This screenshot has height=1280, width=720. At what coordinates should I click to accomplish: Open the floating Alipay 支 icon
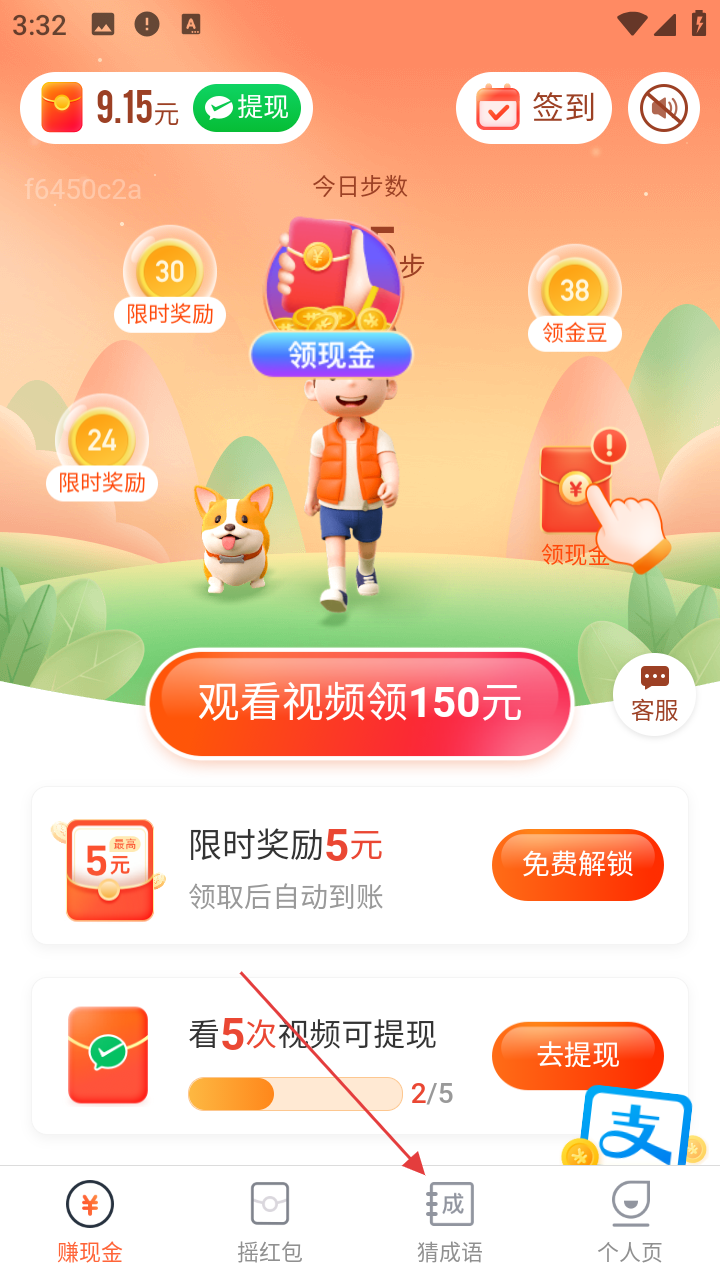coord(638,1128)
